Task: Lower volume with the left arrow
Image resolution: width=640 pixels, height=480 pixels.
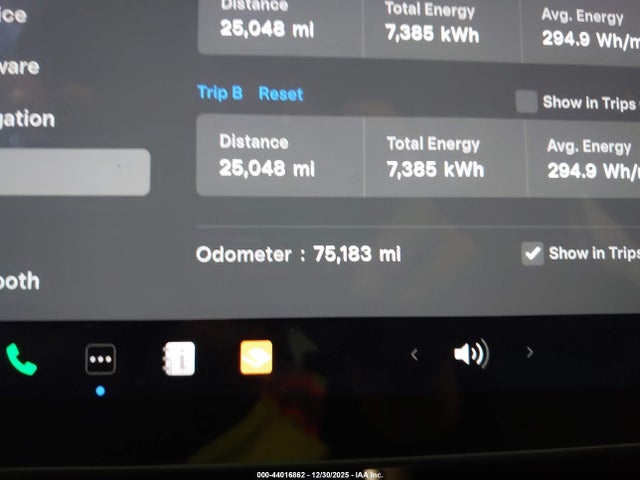Action: (x=414, y=353)
